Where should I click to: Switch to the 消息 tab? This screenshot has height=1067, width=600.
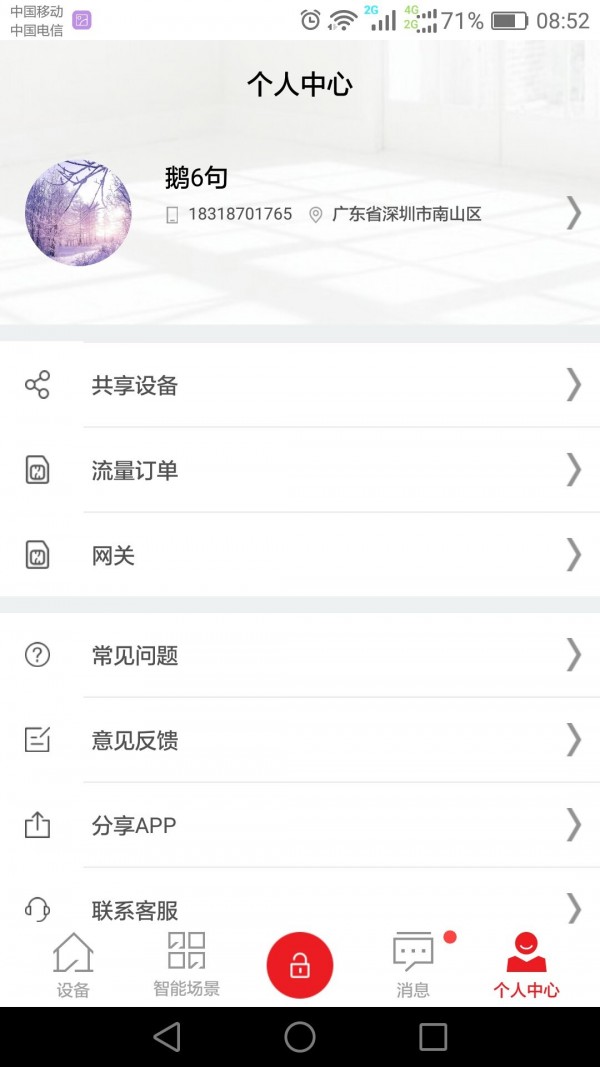413,965
